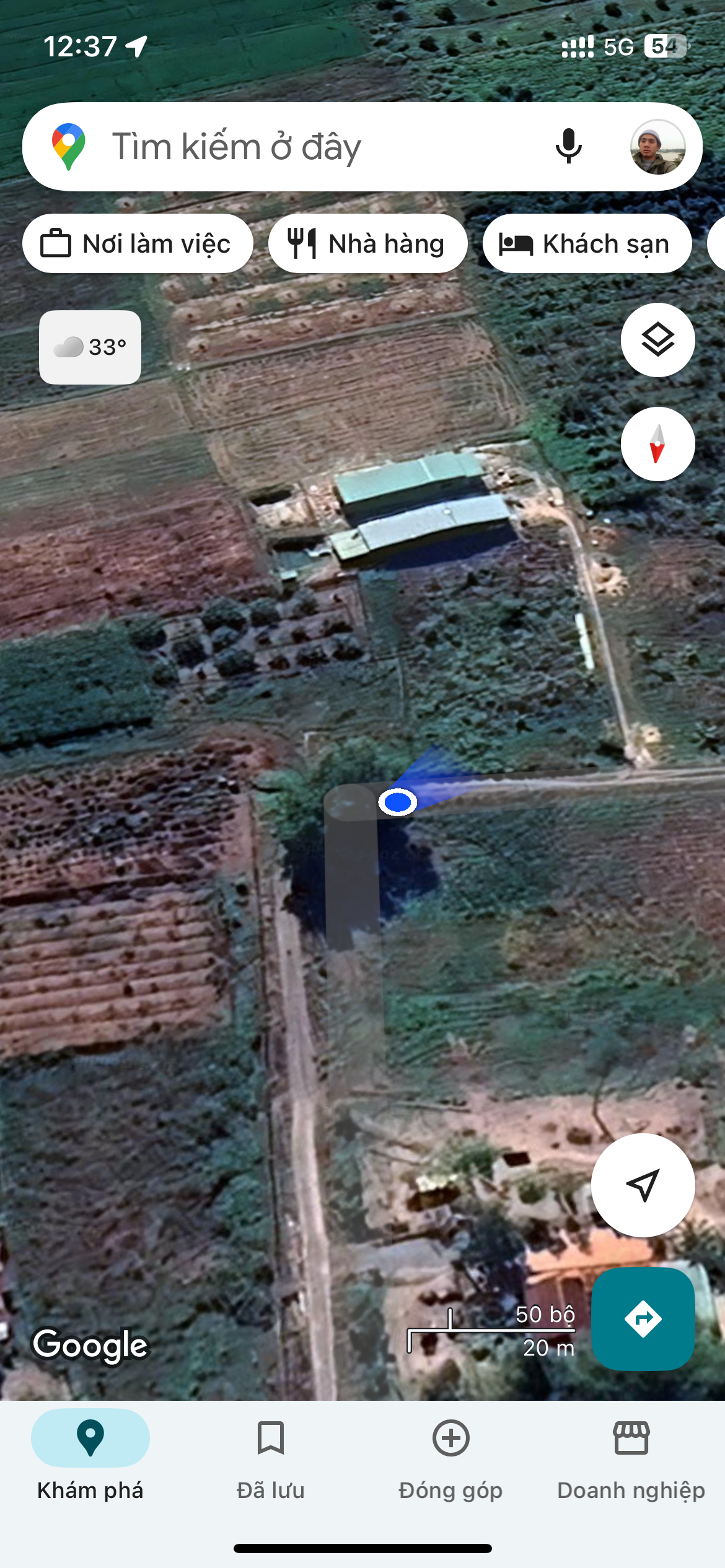Start voice search with the microphone
This screenshot has width=725, height=1568.
tap(568, 147)
